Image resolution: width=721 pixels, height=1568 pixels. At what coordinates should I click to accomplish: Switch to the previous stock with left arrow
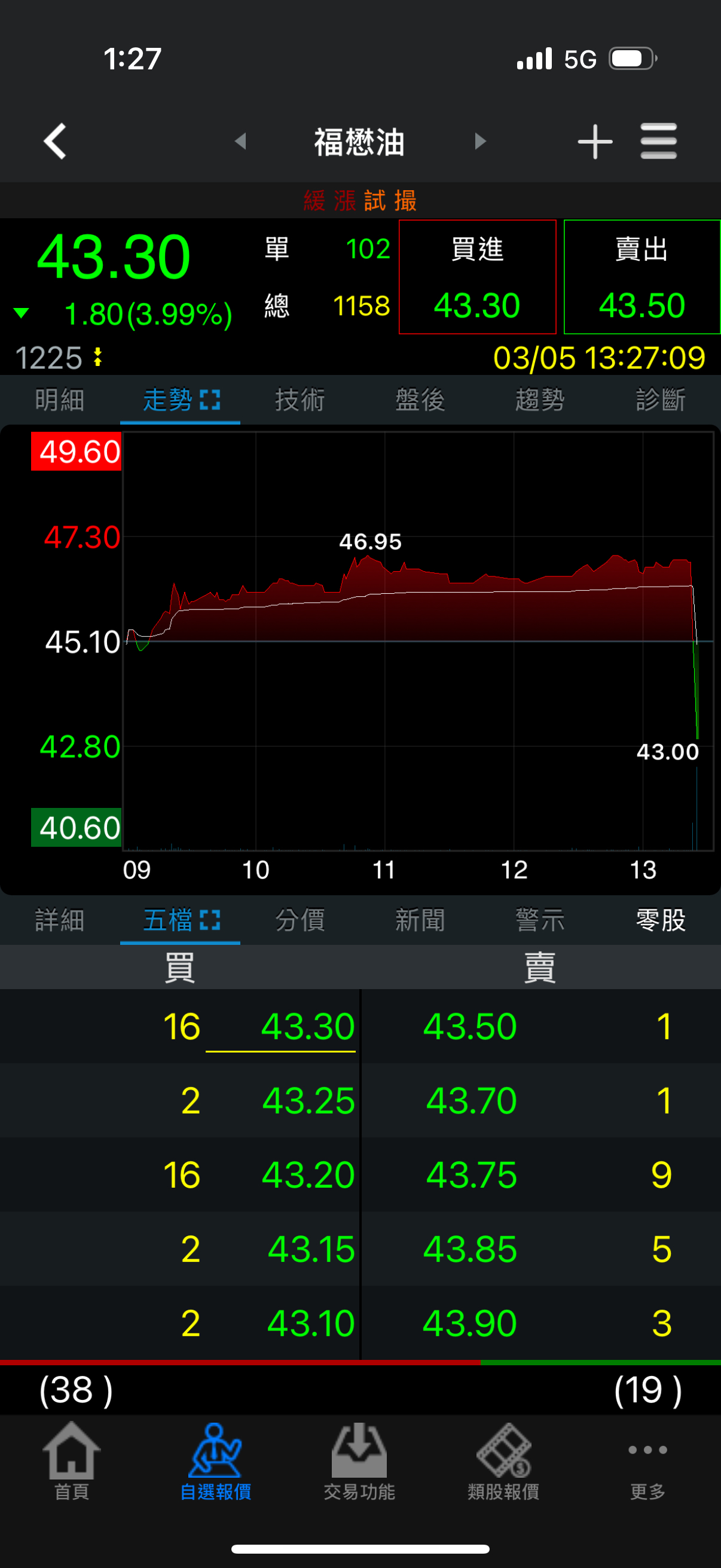241,141
